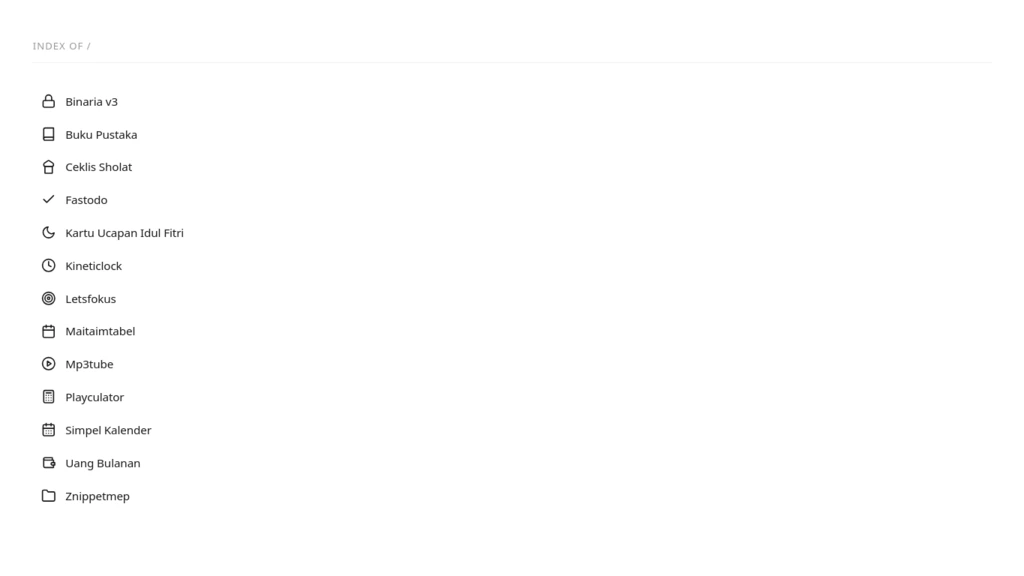Image resolution: width=1024 pixels, height=576 pixels.
Task: Launch the Letsfokus link
Action: click(90, 299)
